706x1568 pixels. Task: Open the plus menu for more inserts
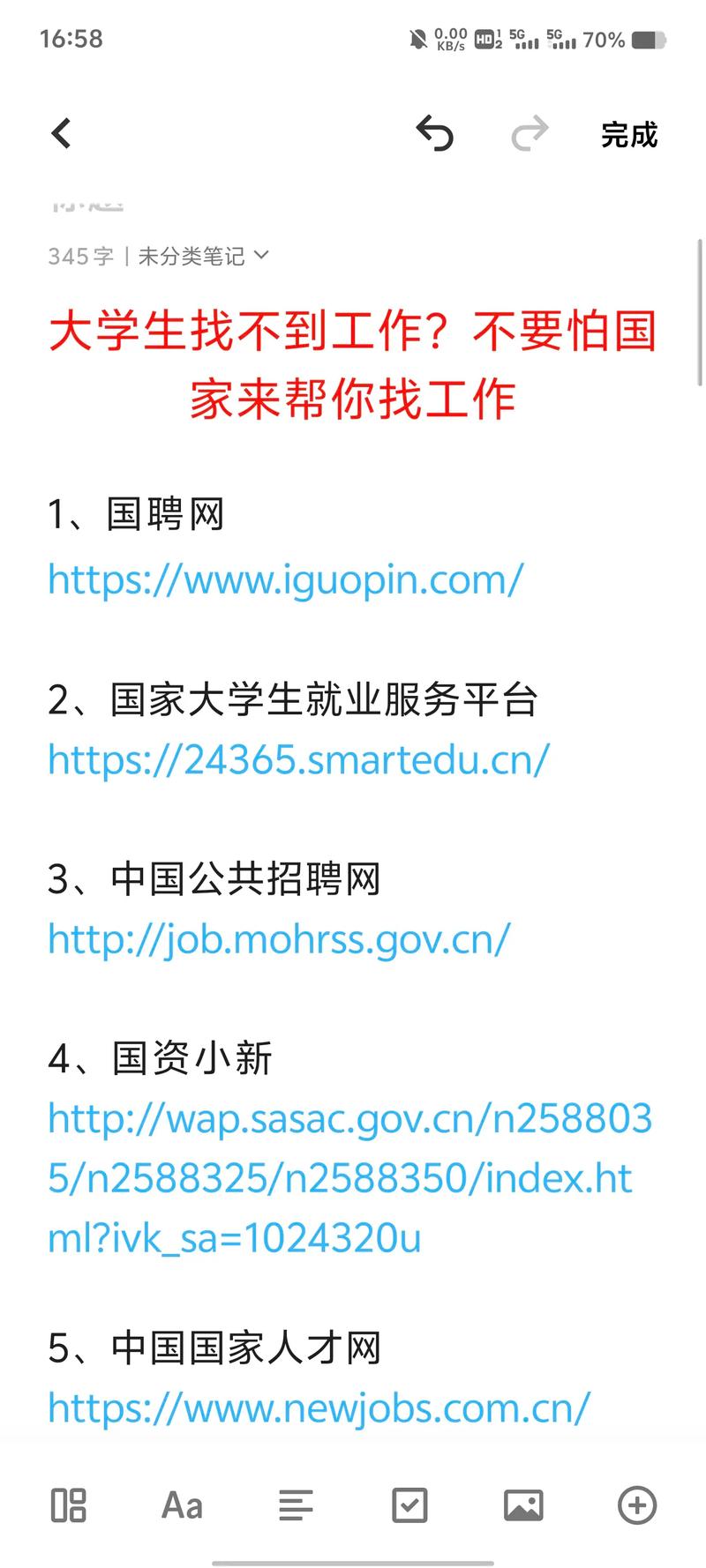(x=637, y=1505)
